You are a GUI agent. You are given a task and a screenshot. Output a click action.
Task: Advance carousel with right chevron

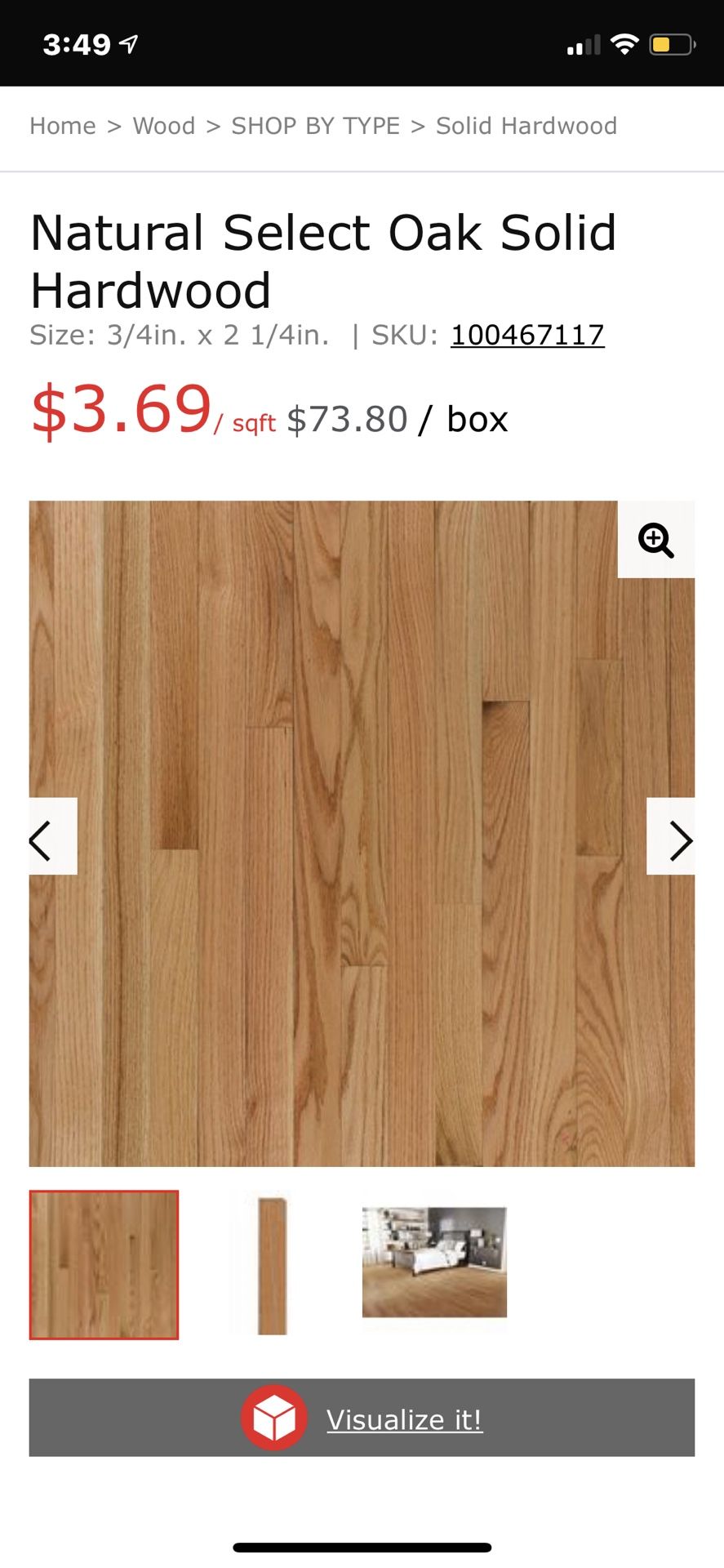click(x=682, y=840)
